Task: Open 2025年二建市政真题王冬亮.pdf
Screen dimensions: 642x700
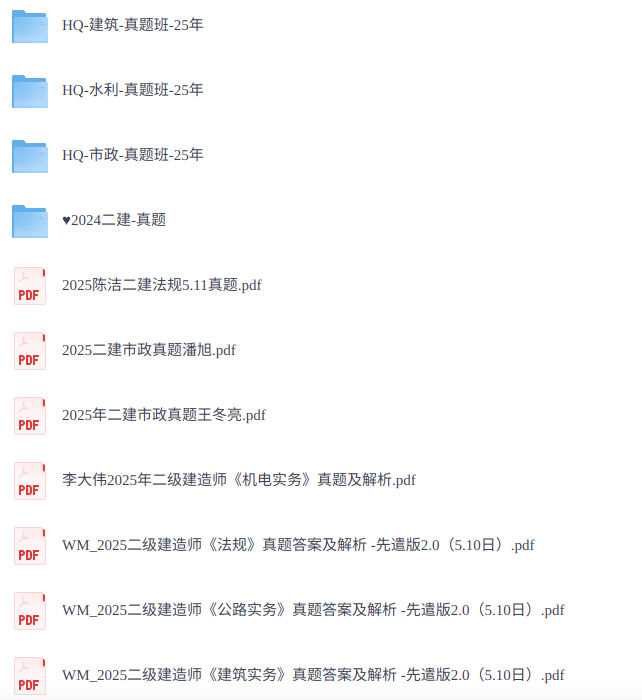Action: click(x=164, y=415)
